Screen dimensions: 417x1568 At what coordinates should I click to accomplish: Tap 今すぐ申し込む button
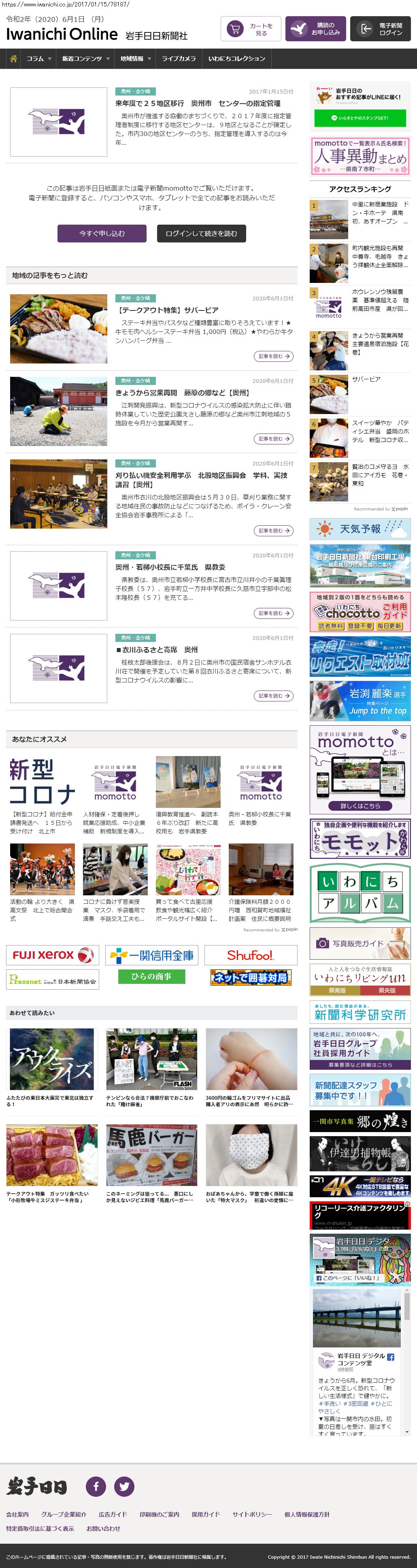pyautogui.click(x=102, y=233)
